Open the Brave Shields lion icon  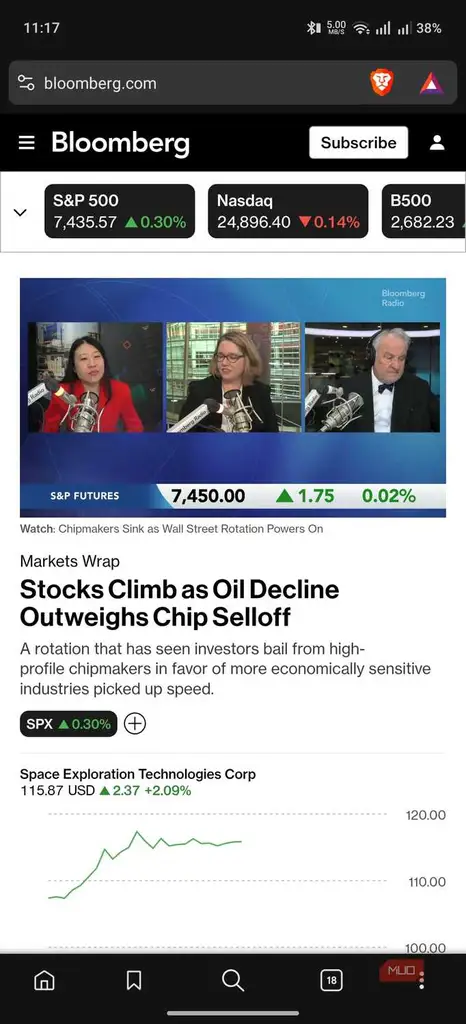coord(382,83)
